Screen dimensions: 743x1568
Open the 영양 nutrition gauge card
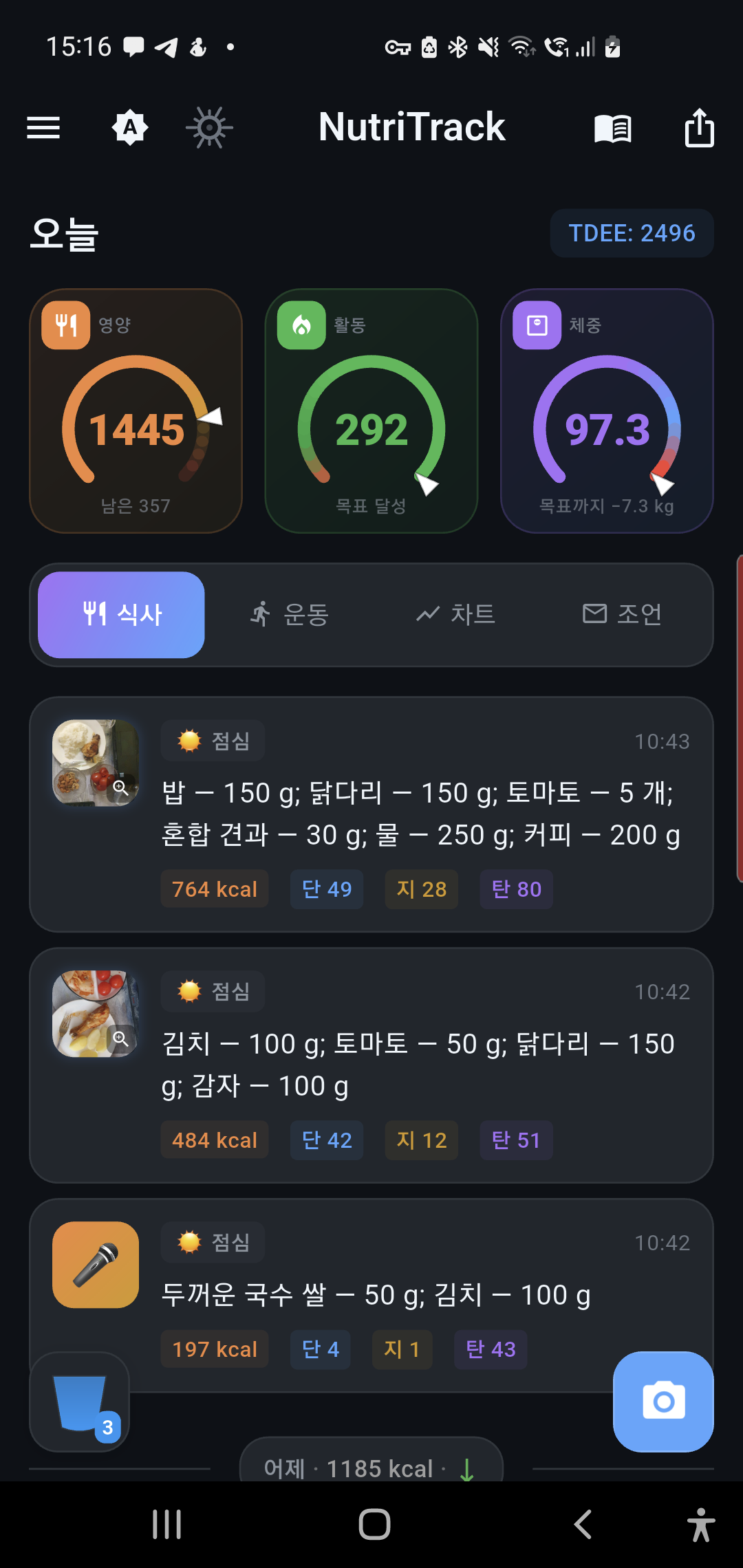(x=136, y=411)
